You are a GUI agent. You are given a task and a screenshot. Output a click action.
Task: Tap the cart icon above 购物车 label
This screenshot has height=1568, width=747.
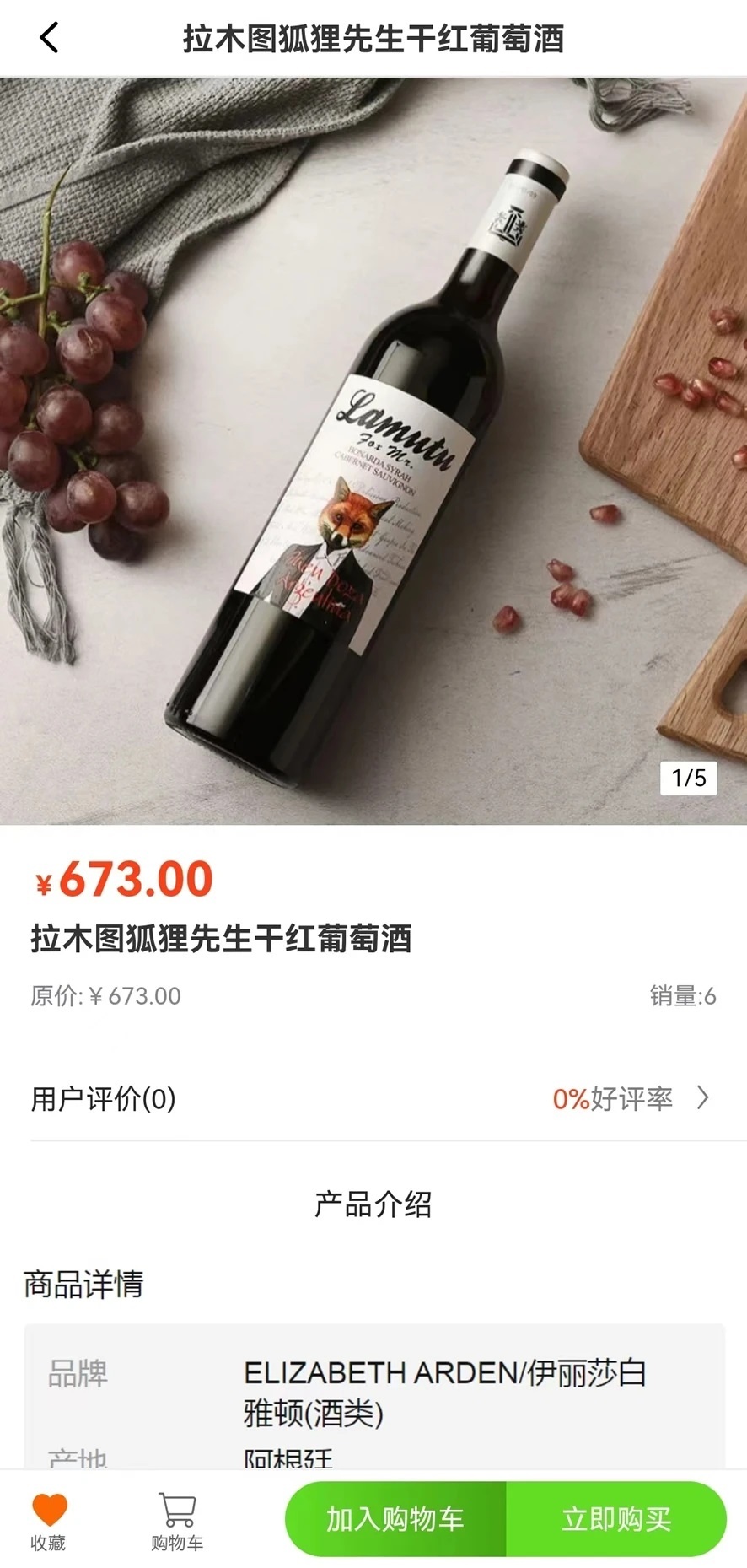tap(175, 1503)
